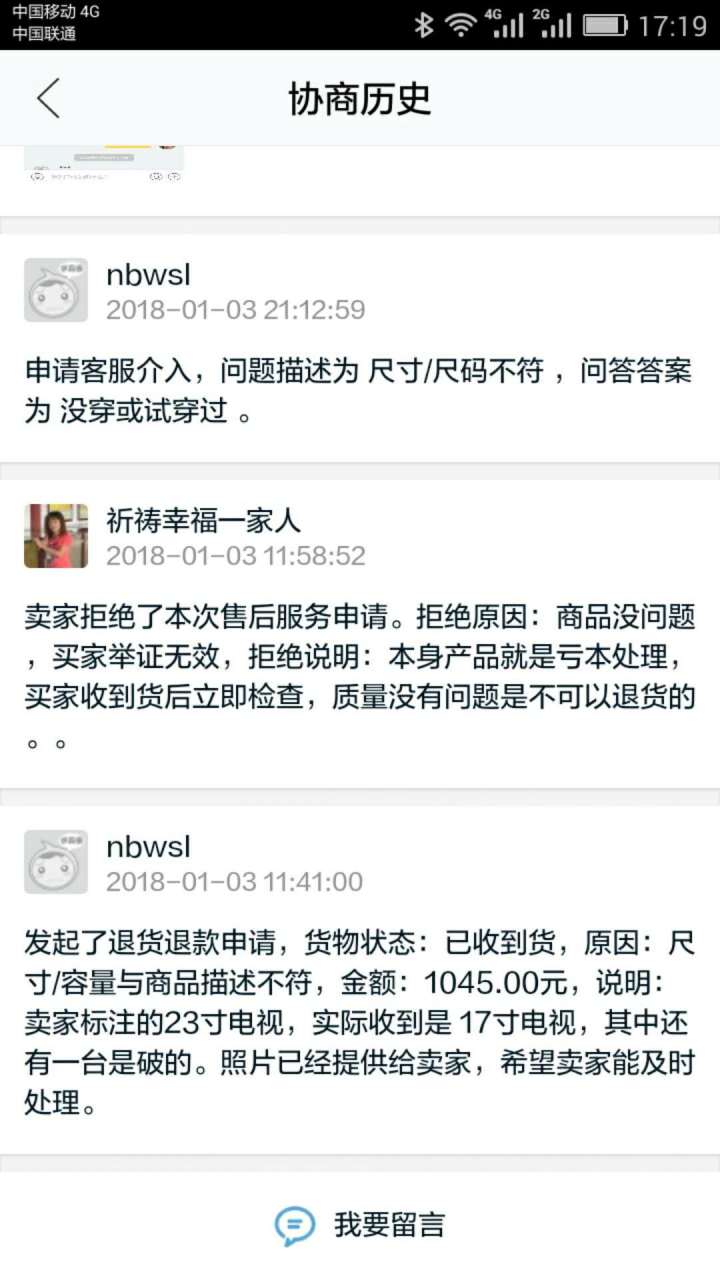
Task: Open the attached evidence image thumbnail
Action: (104, 164)
